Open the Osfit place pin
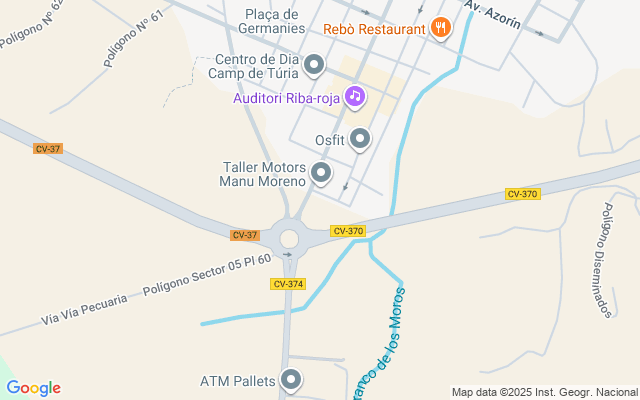The image size is (640, 400). point(360,140)
